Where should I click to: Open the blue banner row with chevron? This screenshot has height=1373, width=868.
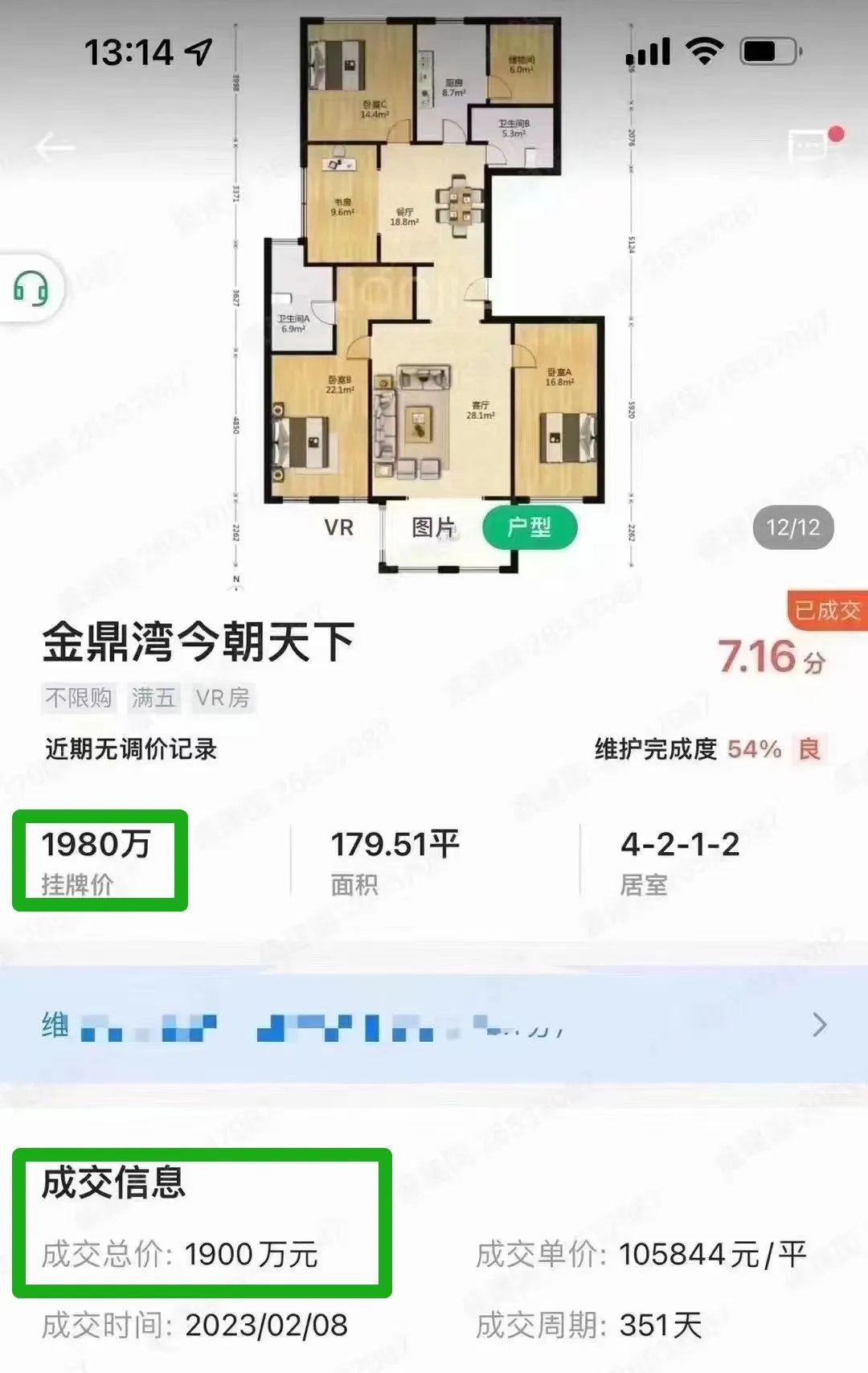click(x=434, y=1025)
